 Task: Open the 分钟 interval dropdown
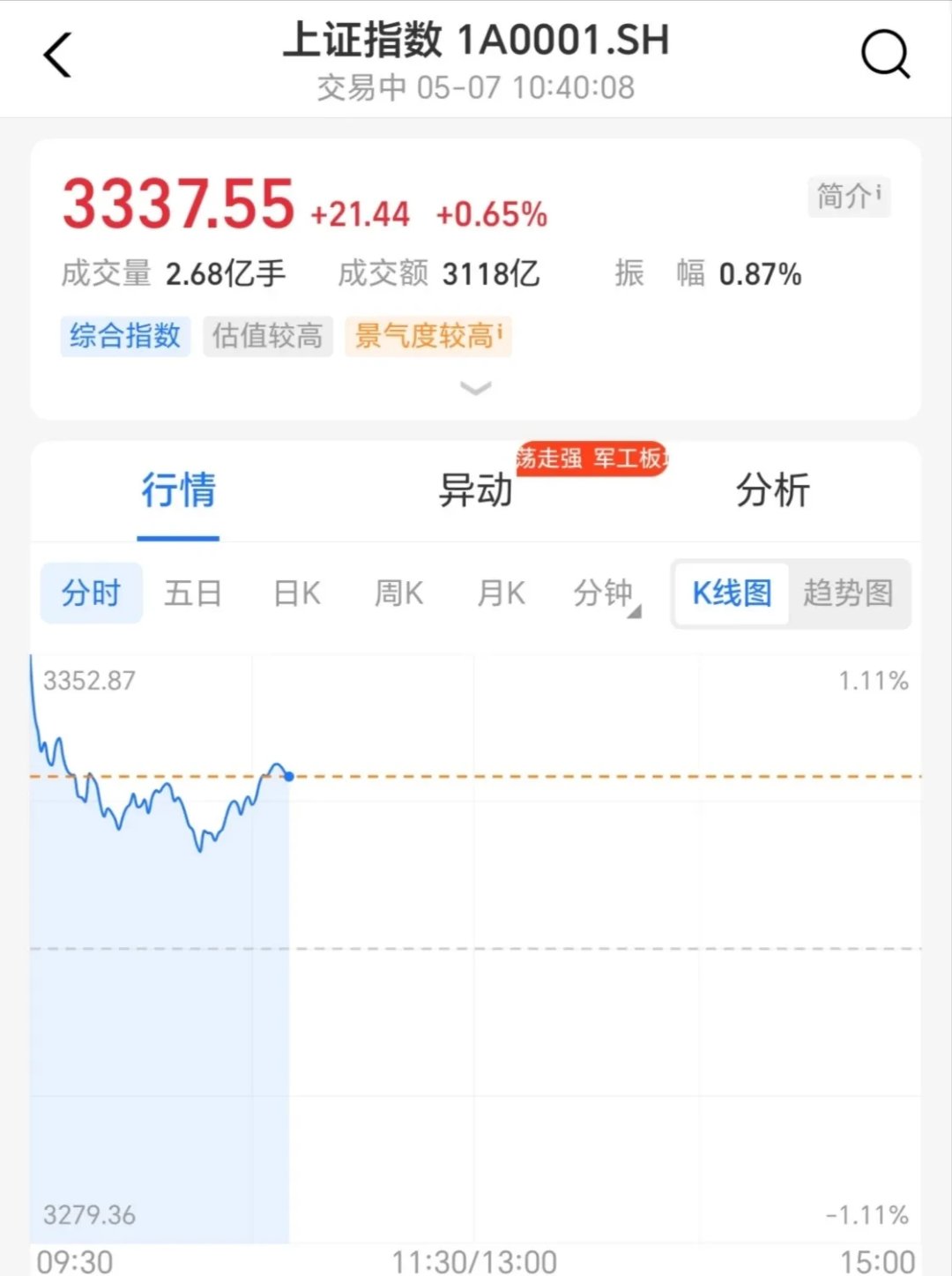(x=605, y=593)
